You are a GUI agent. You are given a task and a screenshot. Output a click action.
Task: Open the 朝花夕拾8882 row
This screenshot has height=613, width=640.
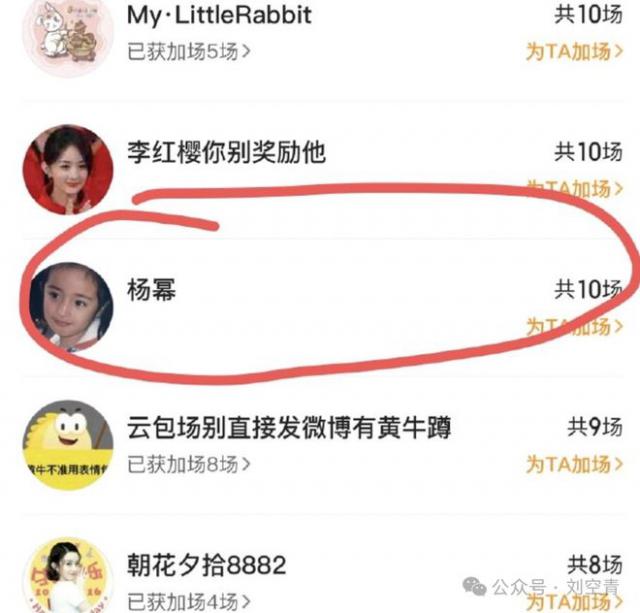207,565
